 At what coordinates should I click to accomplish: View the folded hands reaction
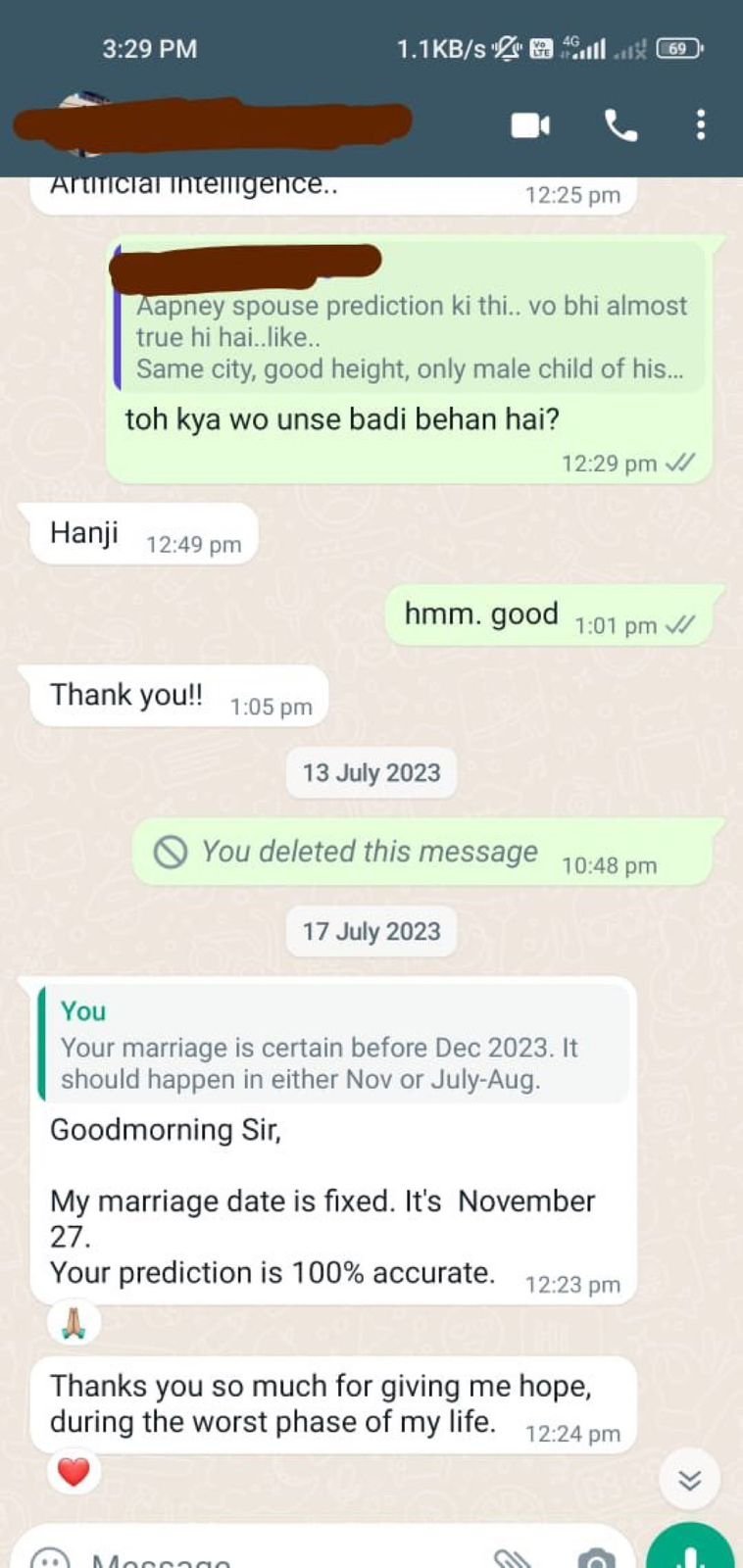(74, 1322)
